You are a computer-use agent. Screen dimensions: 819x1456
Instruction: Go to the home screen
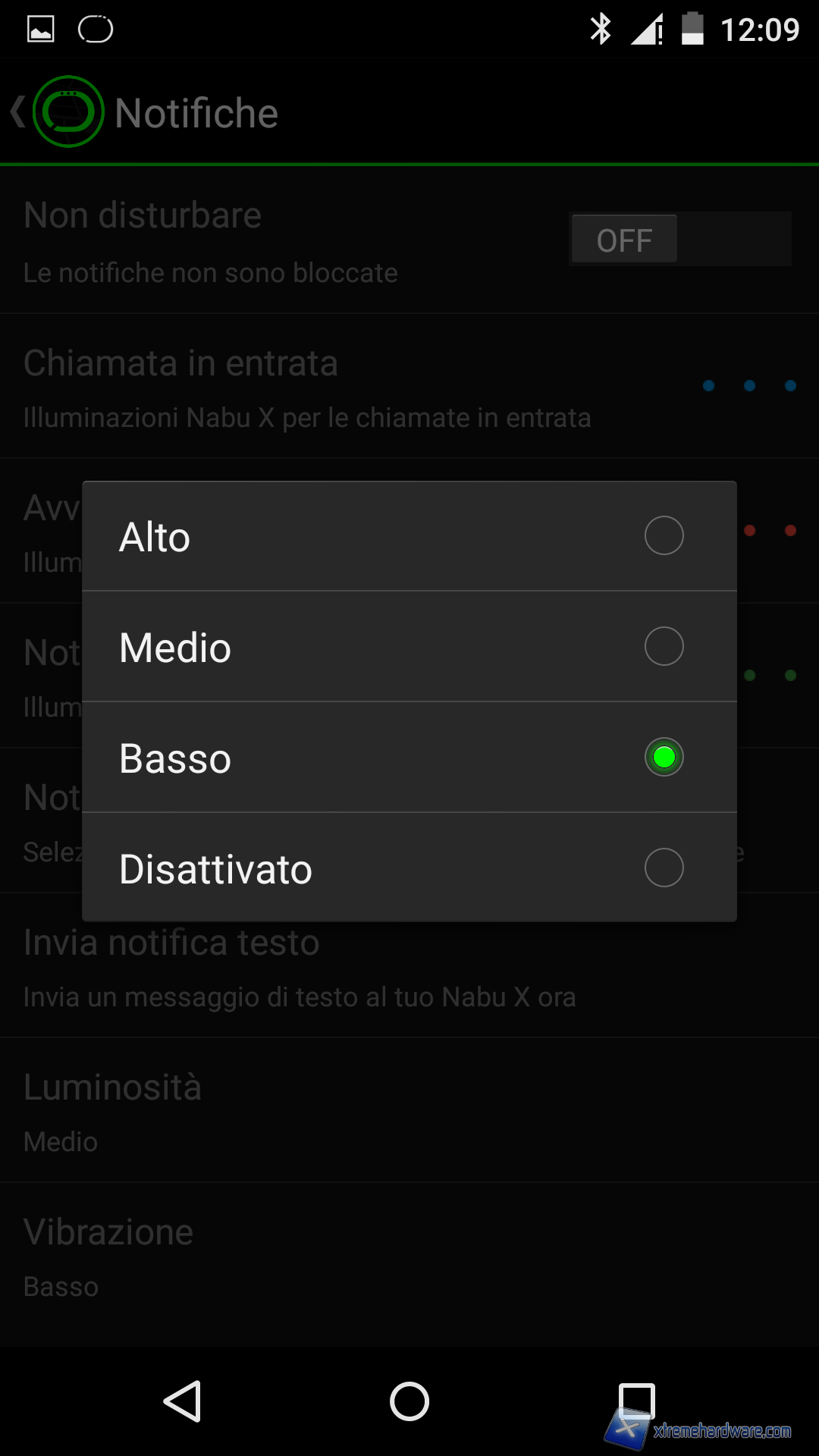(x=409, y=1401)
